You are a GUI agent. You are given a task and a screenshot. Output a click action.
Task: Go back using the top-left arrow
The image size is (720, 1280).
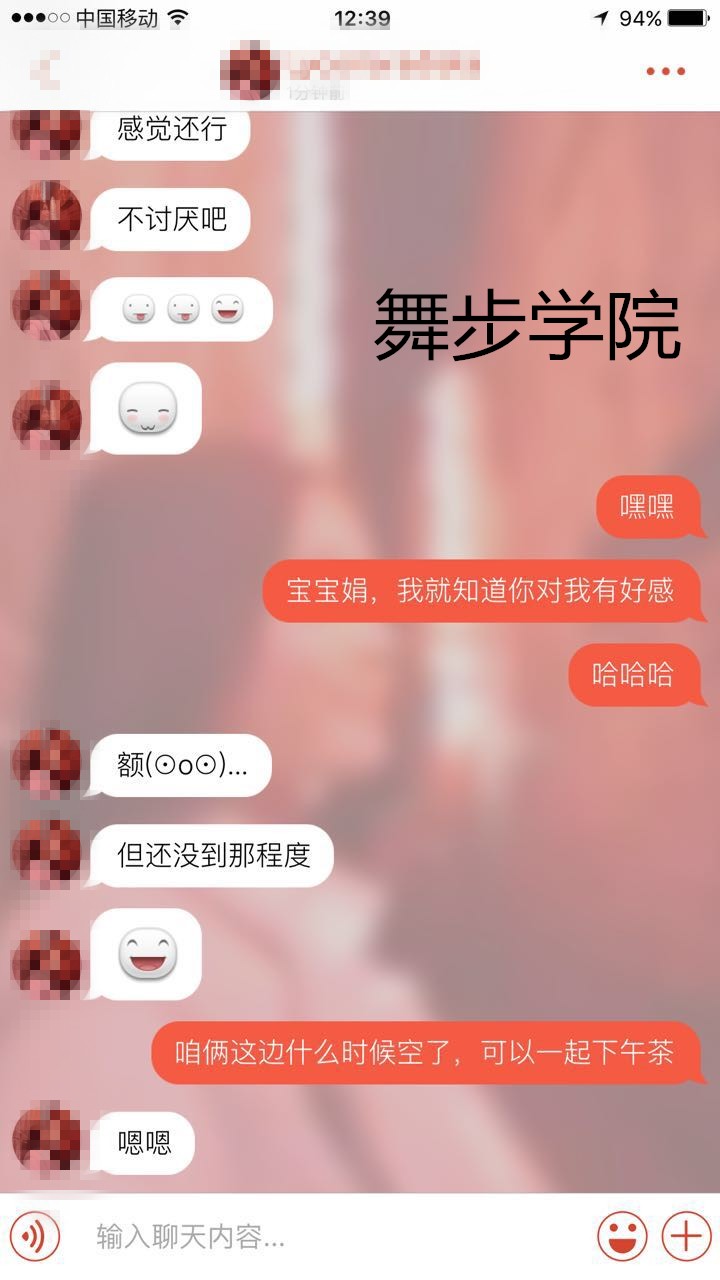pyautogui.click(x=45, y=70)
